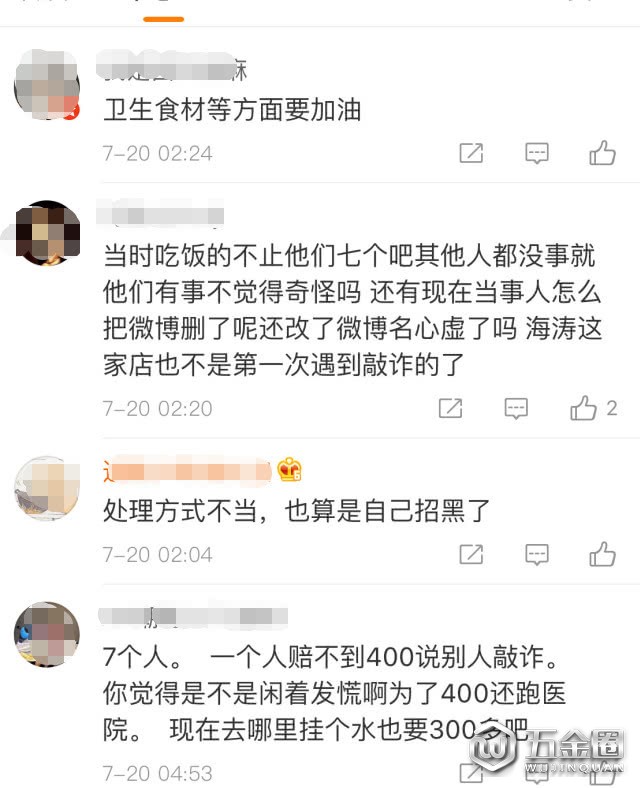Repost the comment '卫生食材等方面要加油'
This screenshot has width=640, height=788.
point(471,154)
